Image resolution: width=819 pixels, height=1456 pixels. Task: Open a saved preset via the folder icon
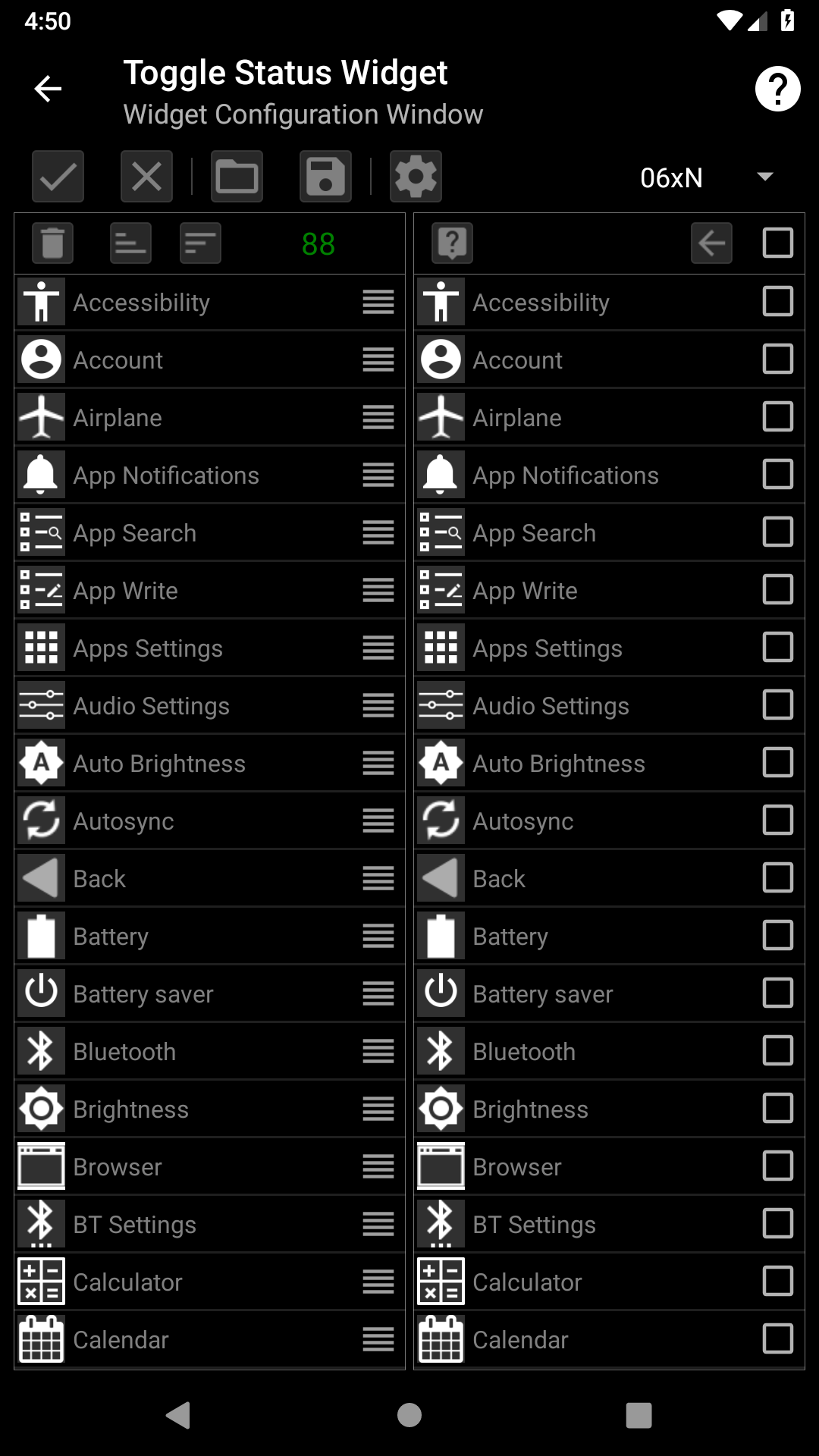coord(236,176)
